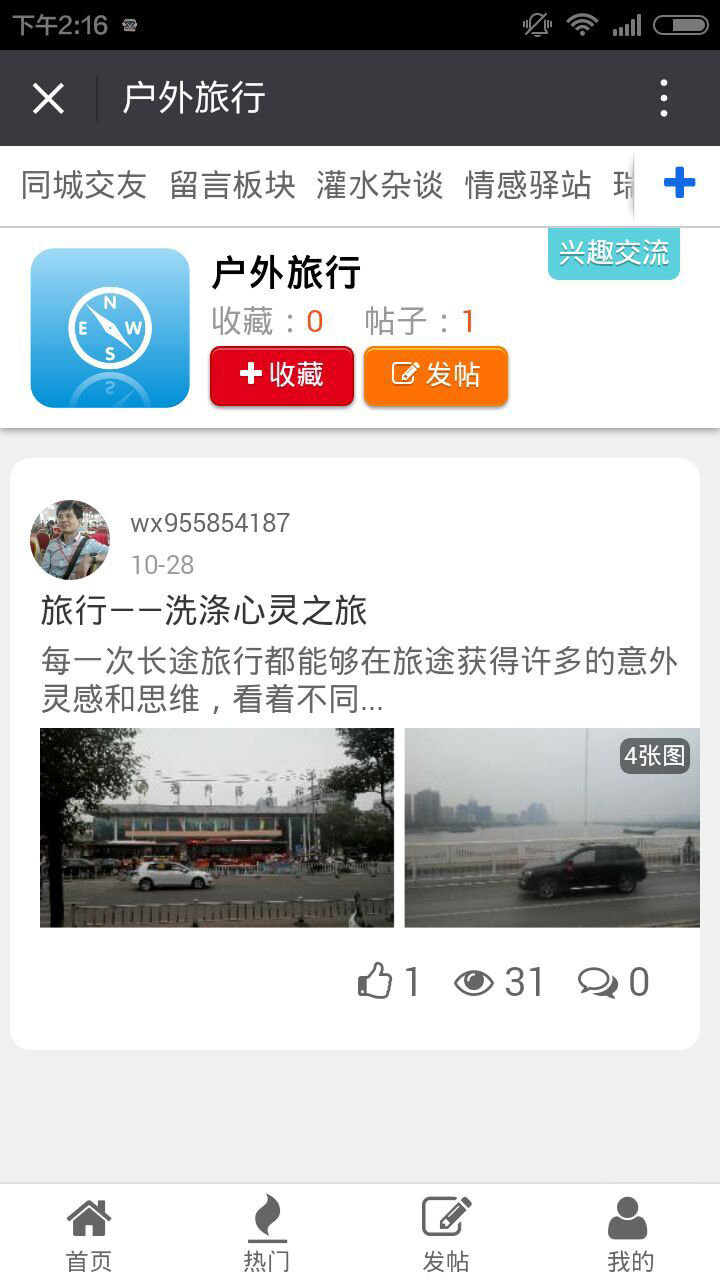Viewport: 720px width, 1280px height.
Task: Open wx955854187's profile avatar
Action: click(70, 540)
